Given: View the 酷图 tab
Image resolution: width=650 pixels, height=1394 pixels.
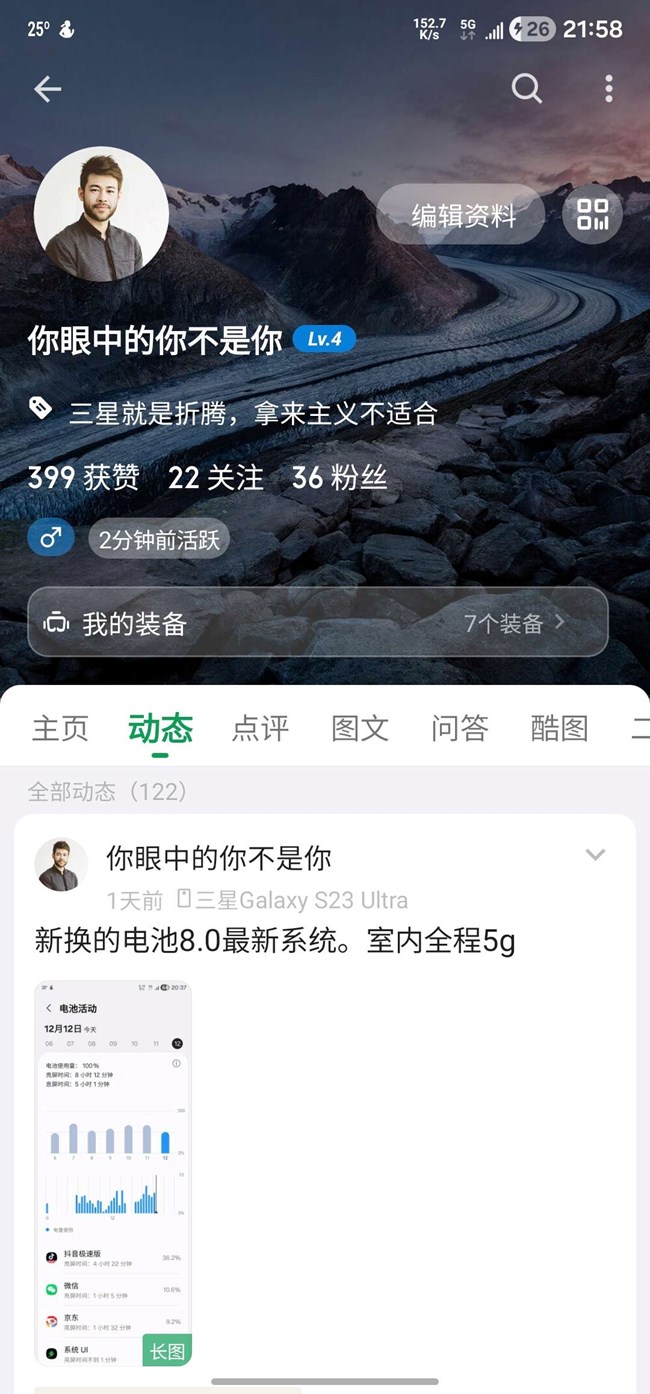Looking at the screenshot, I should (559, 728).
